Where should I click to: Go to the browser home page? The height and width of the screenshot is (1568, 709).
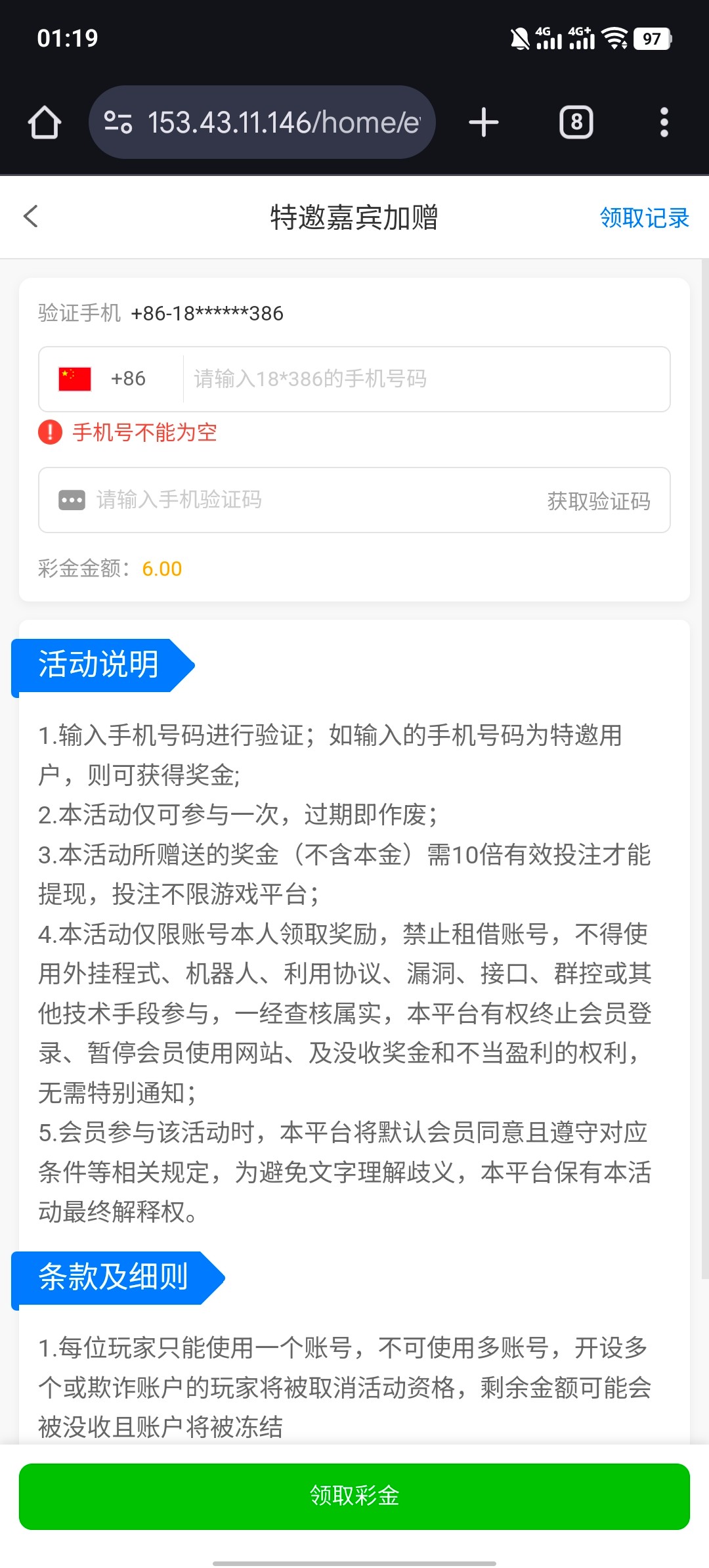click(x=45, y=123)
